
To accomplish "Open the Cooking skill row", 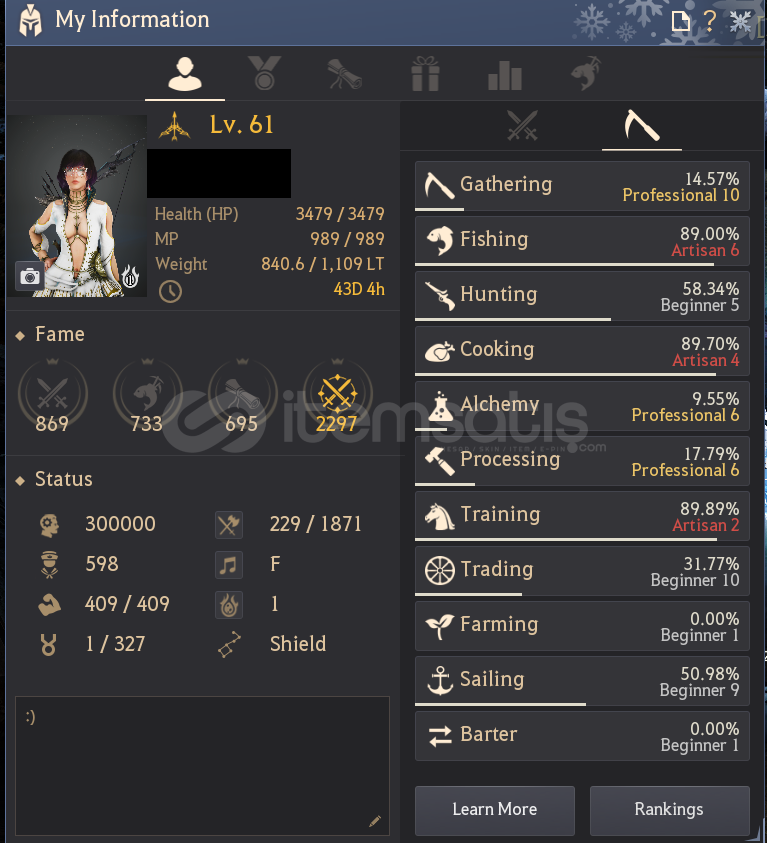I will (581, 350).
